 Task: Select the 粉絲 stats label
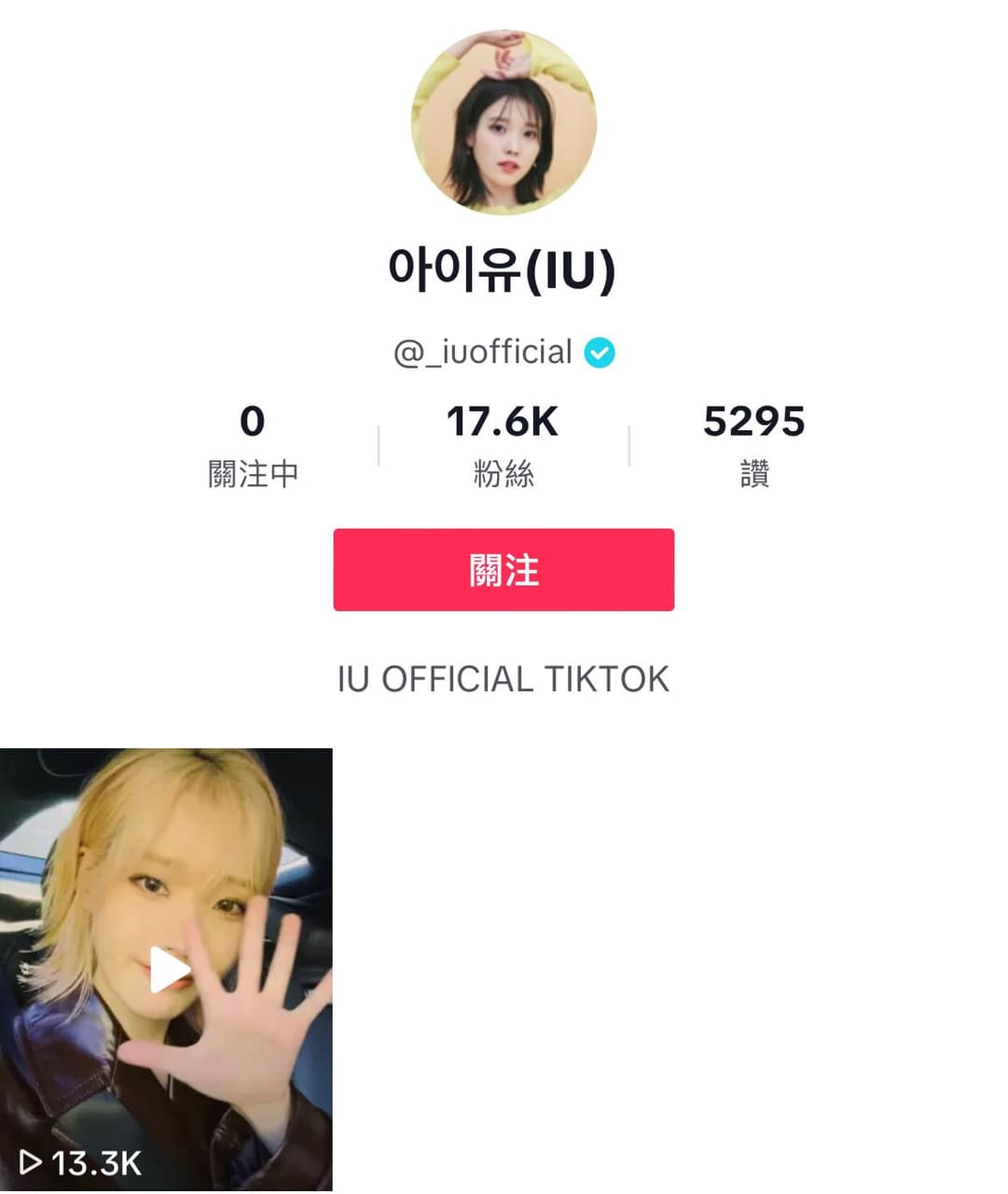(x=502, y=474)
